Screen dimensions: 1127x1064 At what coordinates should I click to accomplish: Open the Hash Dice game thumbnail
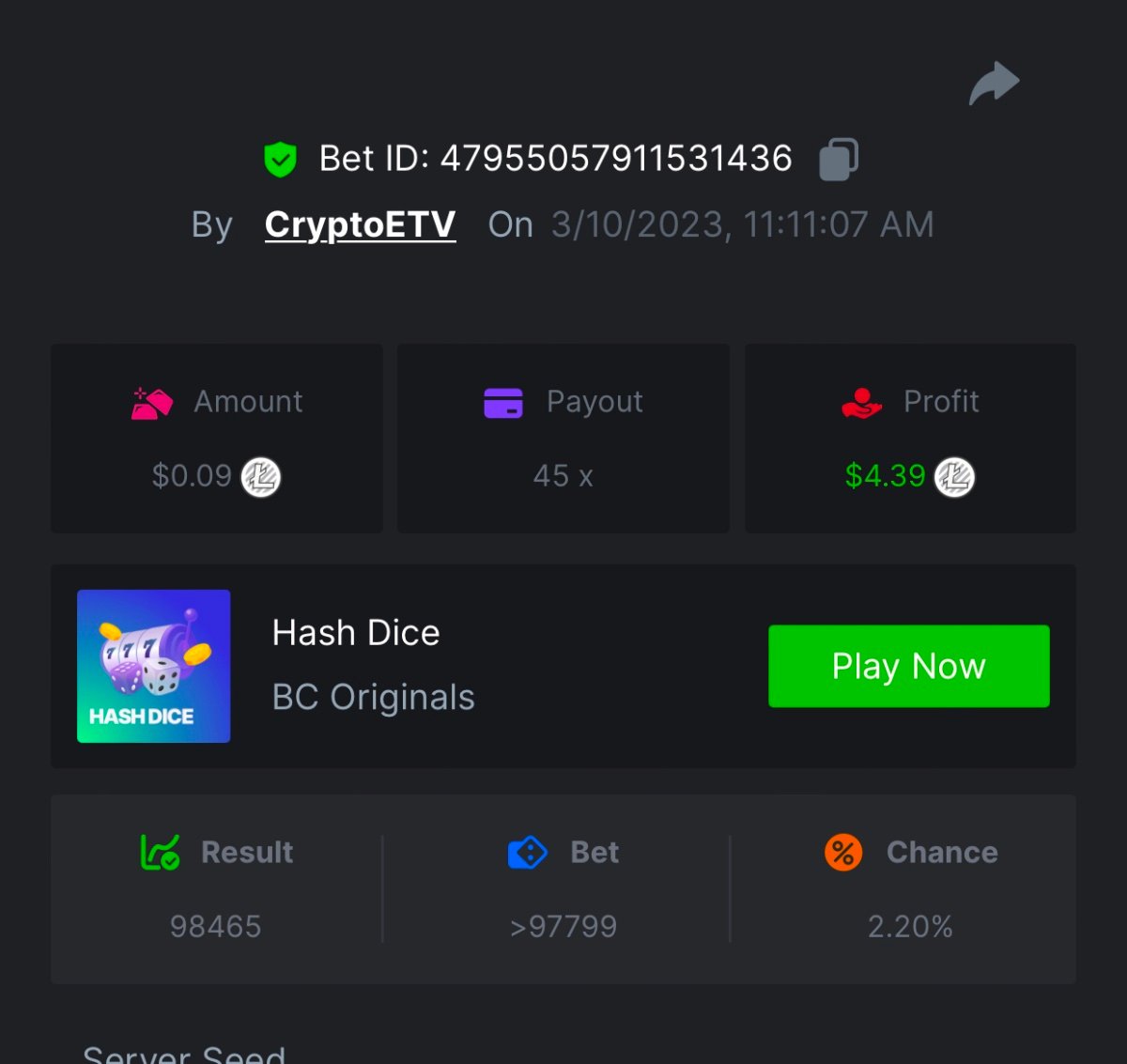pos(154,666)
